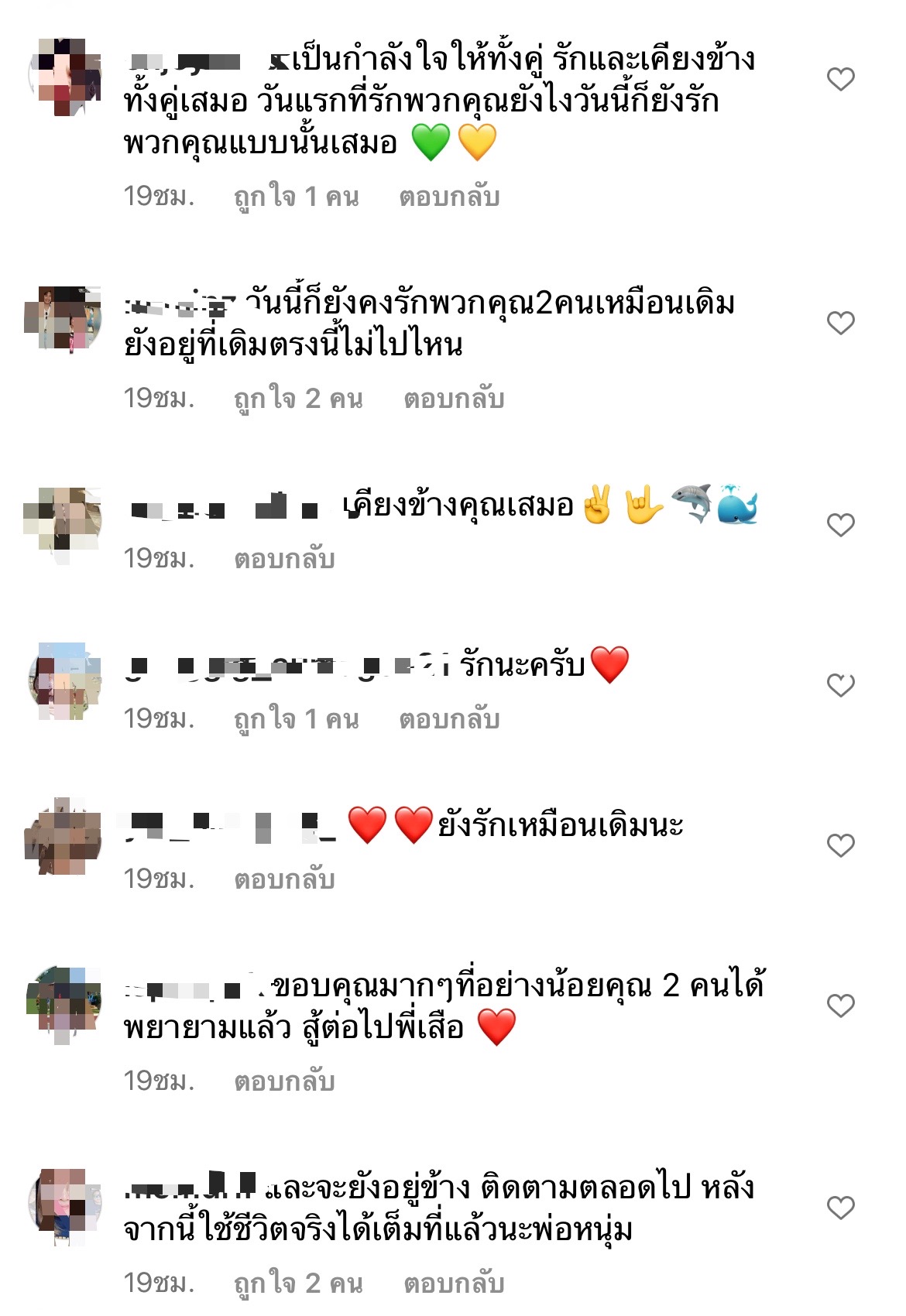906x1316 pixels.
Task: Like the comment 'เป็นกำลังใจให้ทั้งคู่'
Action: click(x=840, y=79)
